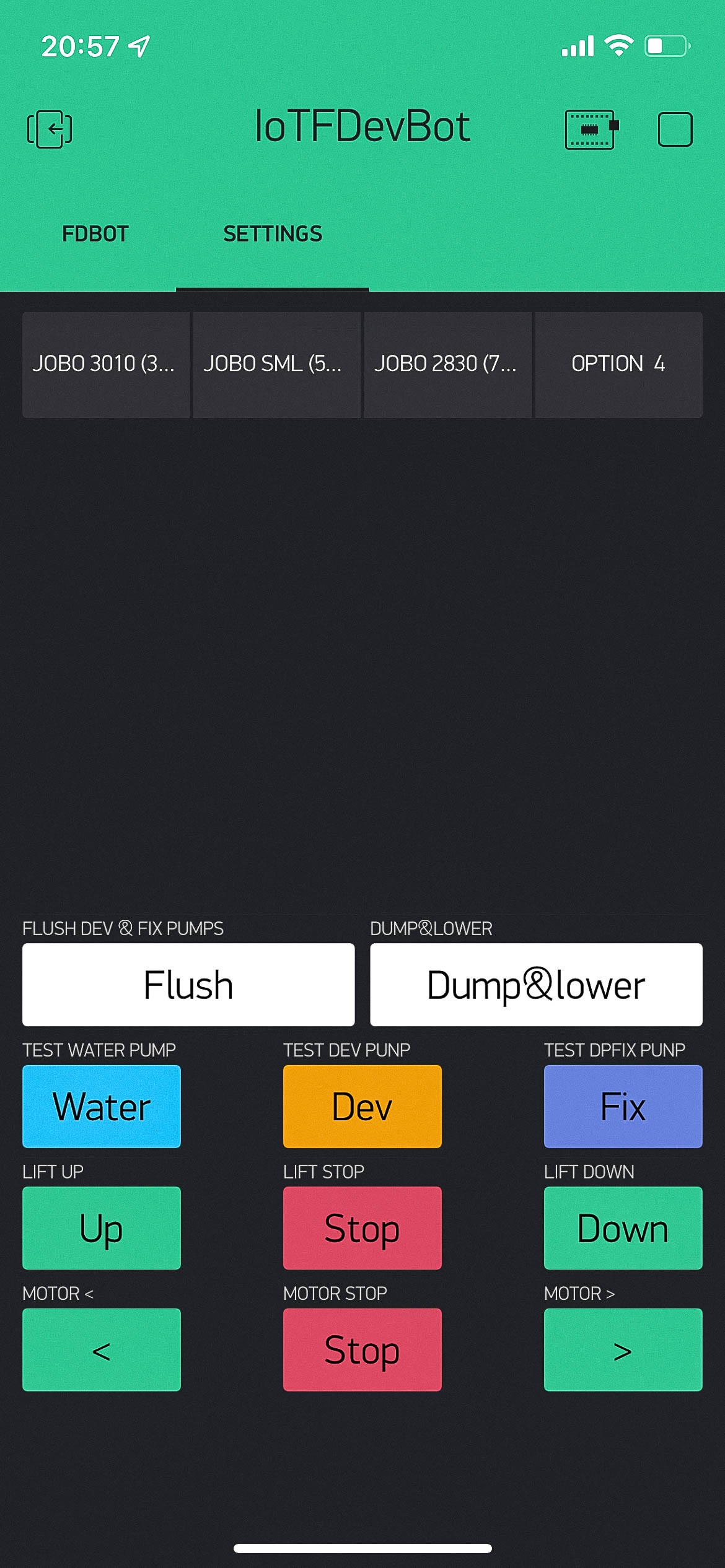Viewport: 725px width, 1568px height.
Task: Lower the lift with Down
Action: (623, 1227)
